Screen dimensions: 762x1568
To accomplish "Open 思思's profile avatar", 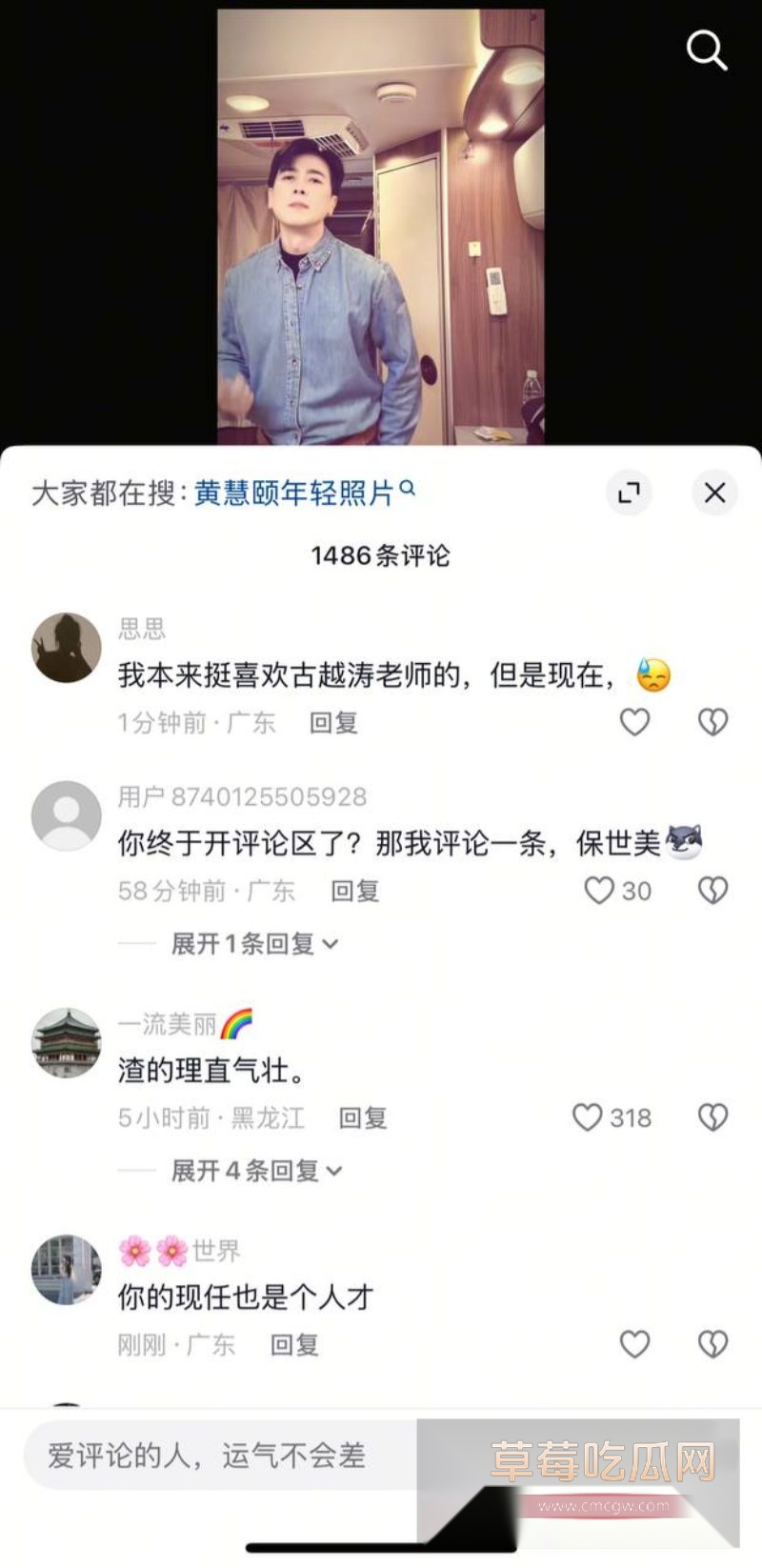I will tap(65, 647).
